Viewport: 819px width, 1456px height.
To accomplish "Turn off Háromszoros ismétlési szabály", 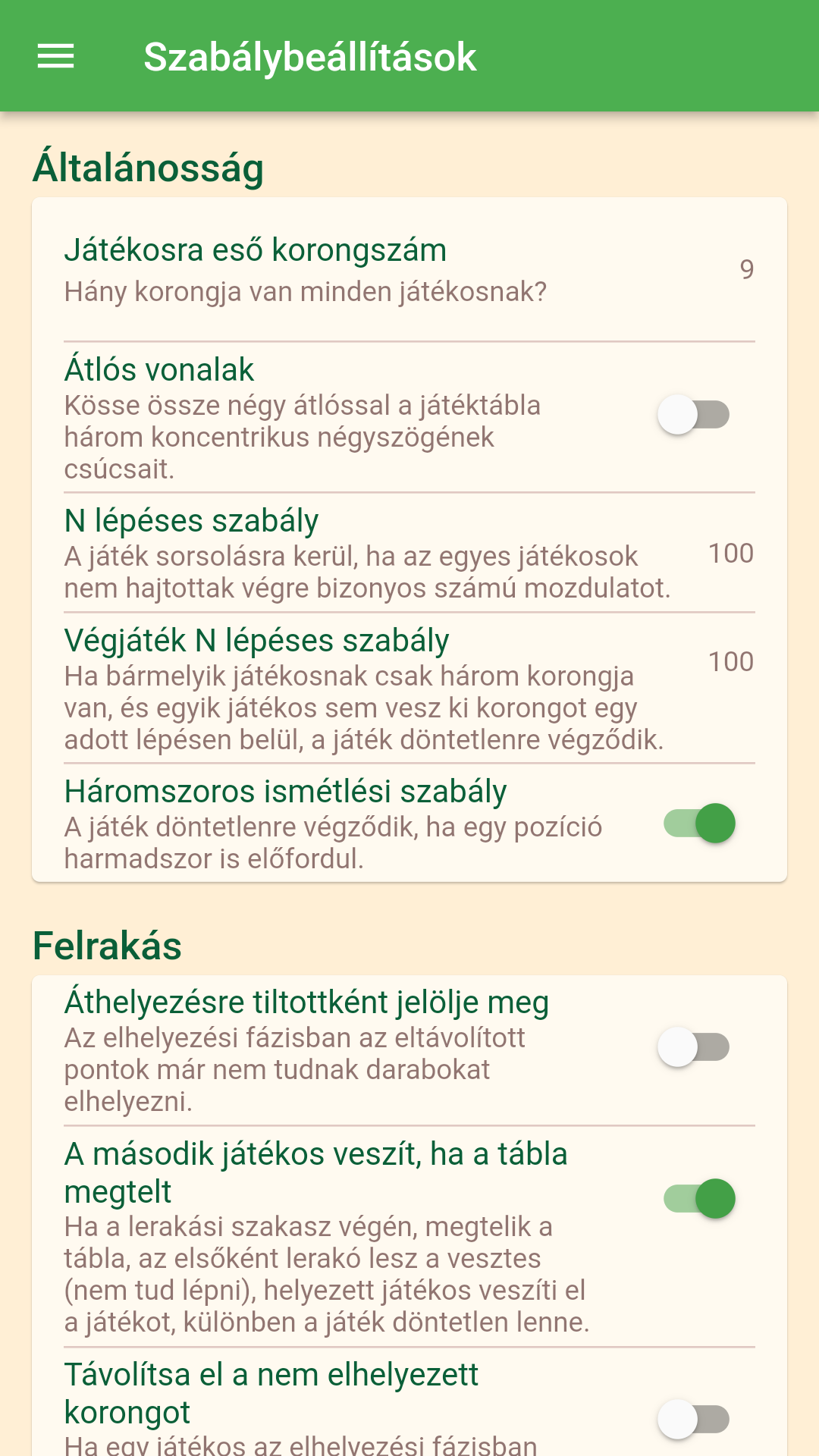I will coord(699,824).
